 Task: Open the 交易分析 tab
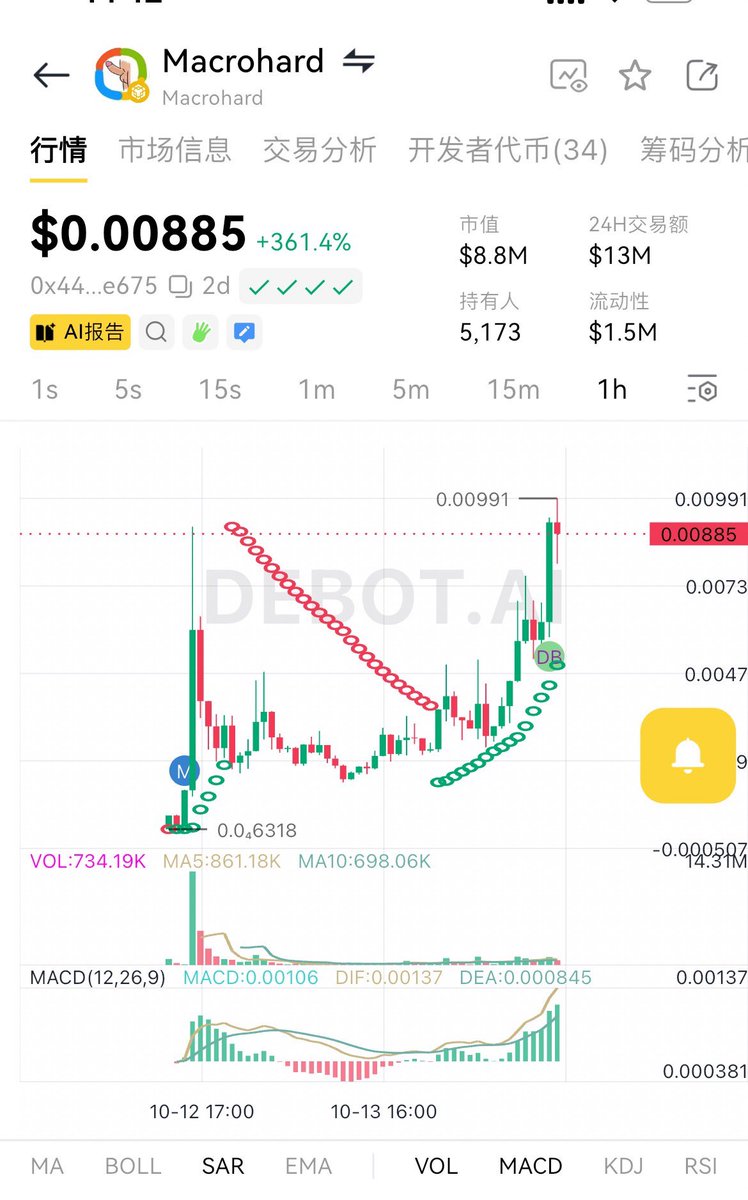coord(319,150)
